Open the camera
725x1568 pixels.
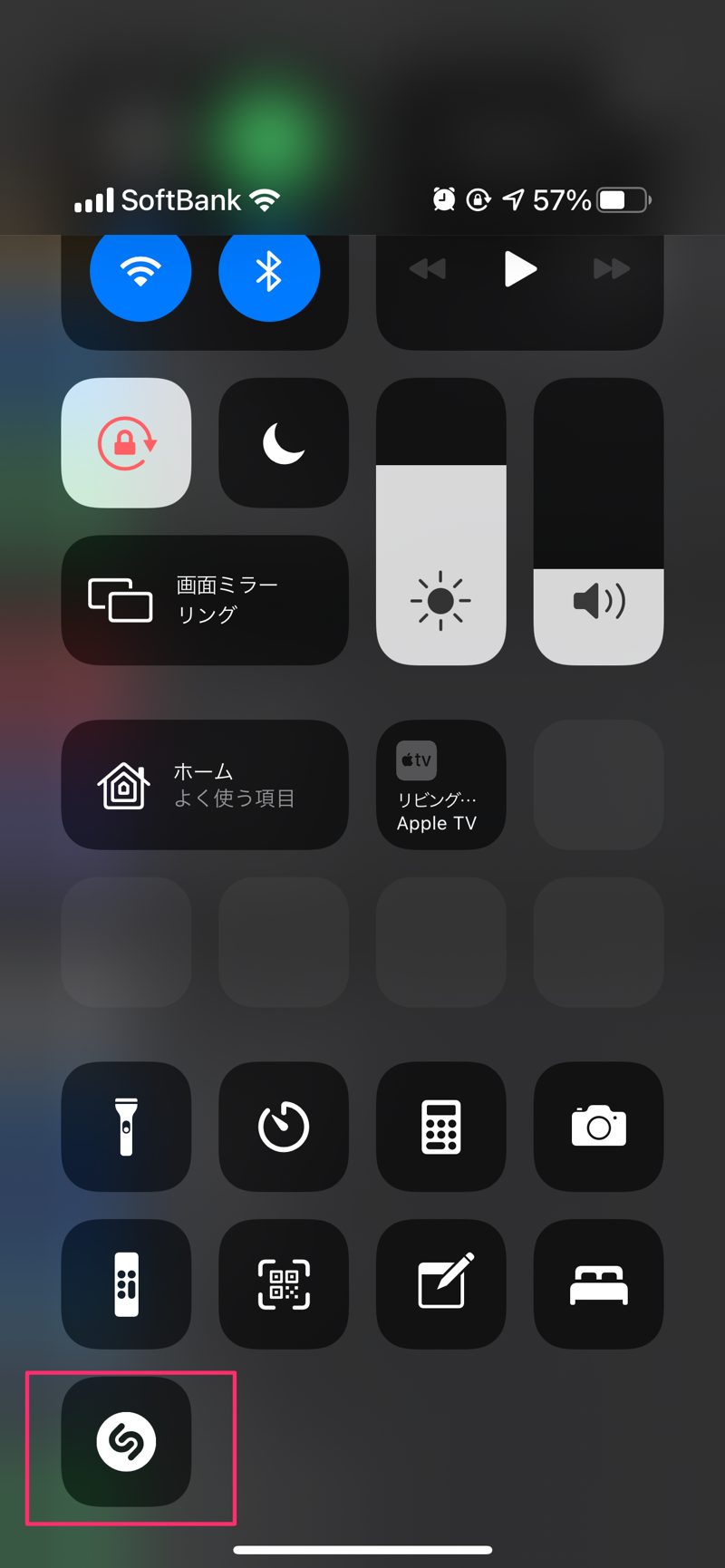pyautogui.click(x=599, y=1127)
